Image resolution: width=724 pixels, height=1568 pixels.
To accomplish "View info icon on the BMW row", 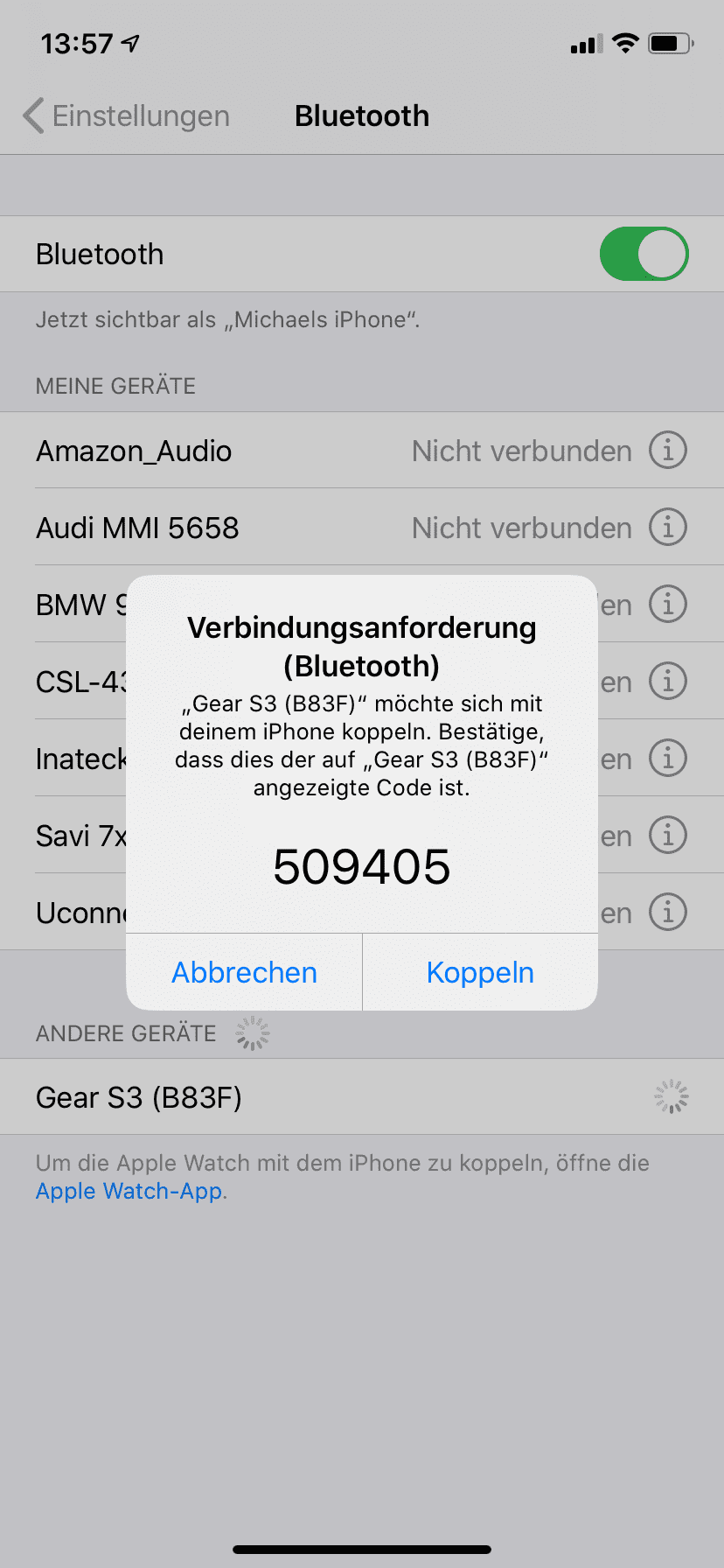I will tap(668, 605).
